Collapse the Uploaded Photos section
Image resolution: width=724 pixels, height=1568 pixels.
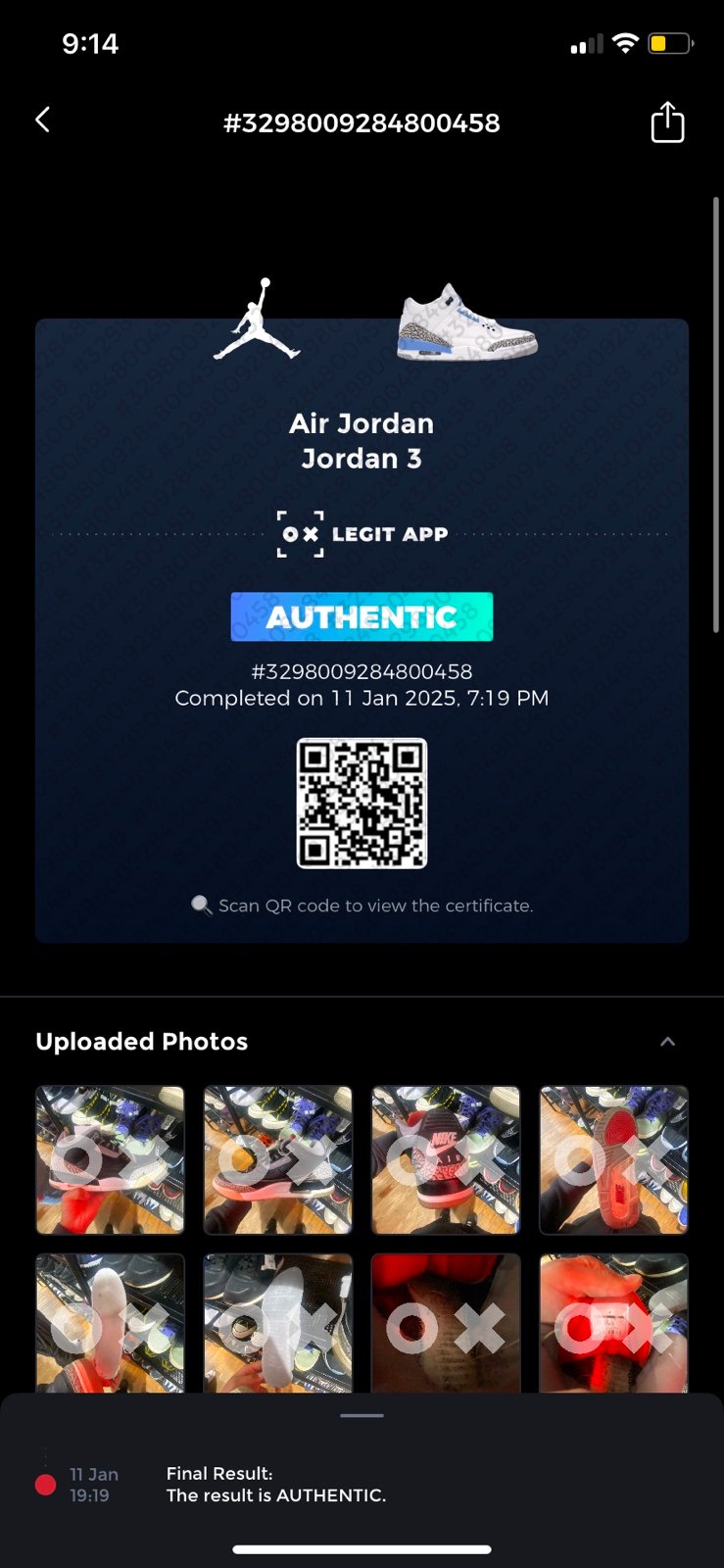coord(667,1042)
